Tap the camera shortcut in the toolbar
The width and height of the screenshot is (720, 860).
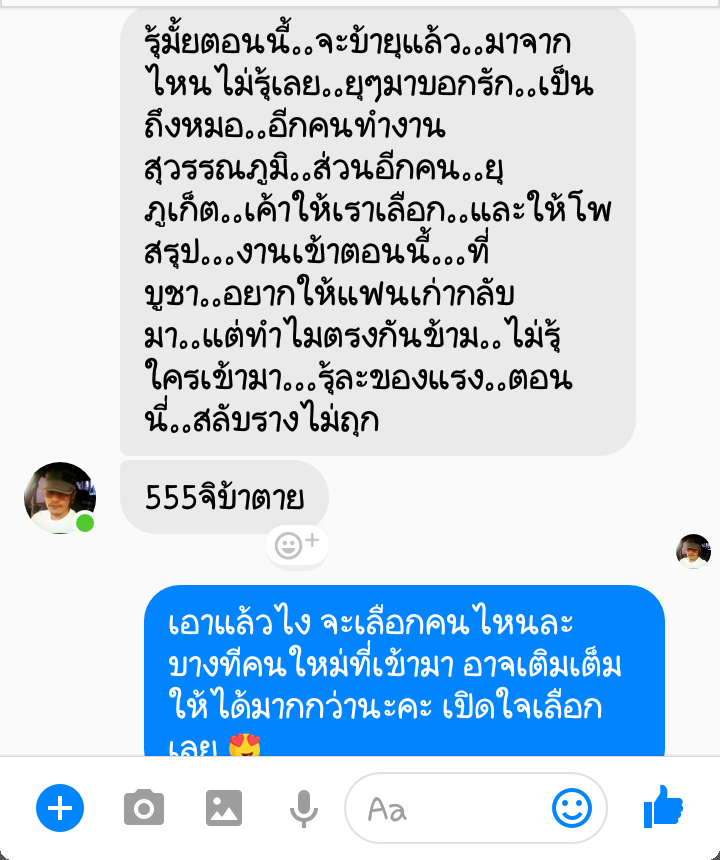143,809
